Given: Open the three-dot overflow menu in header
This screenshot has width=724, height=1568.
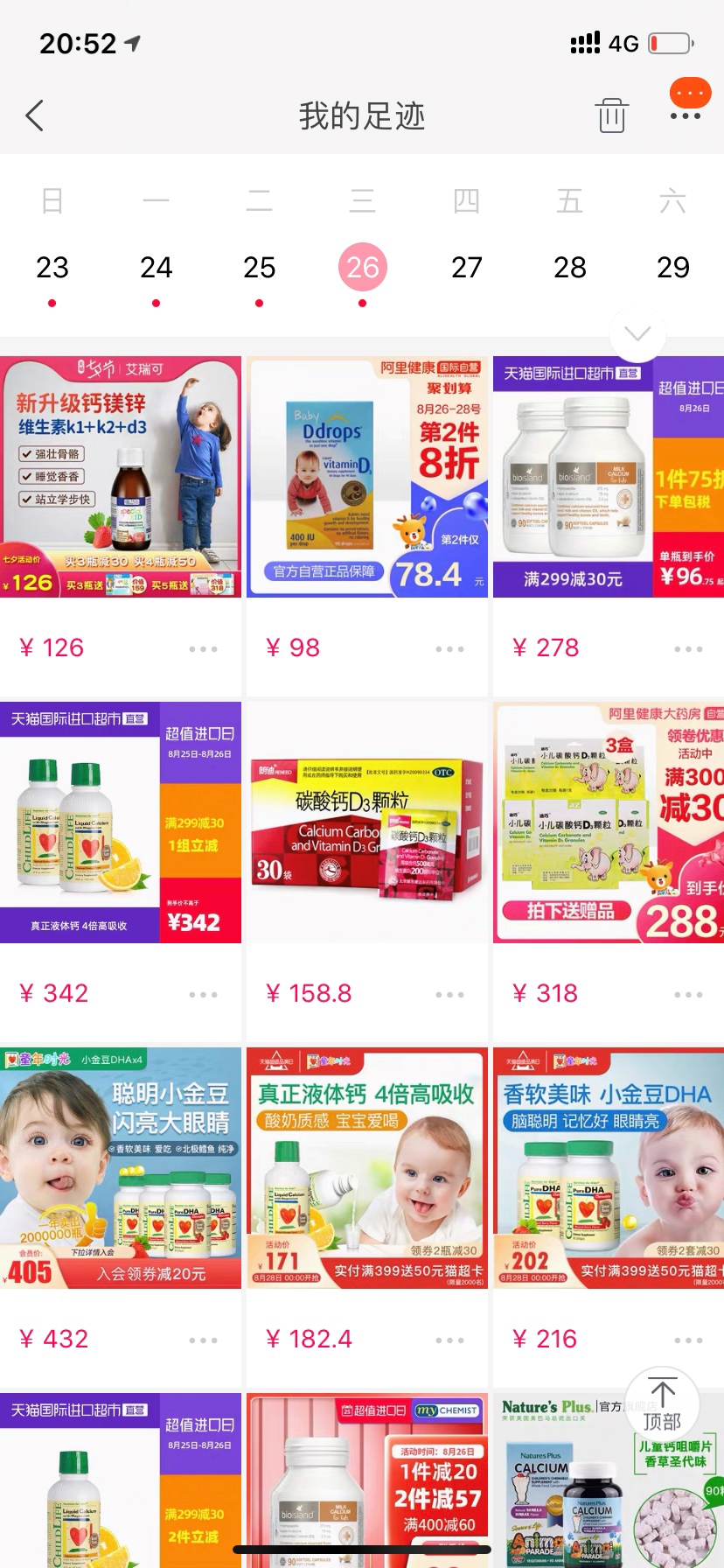Looking at the screenshot, I should (686, 115).
